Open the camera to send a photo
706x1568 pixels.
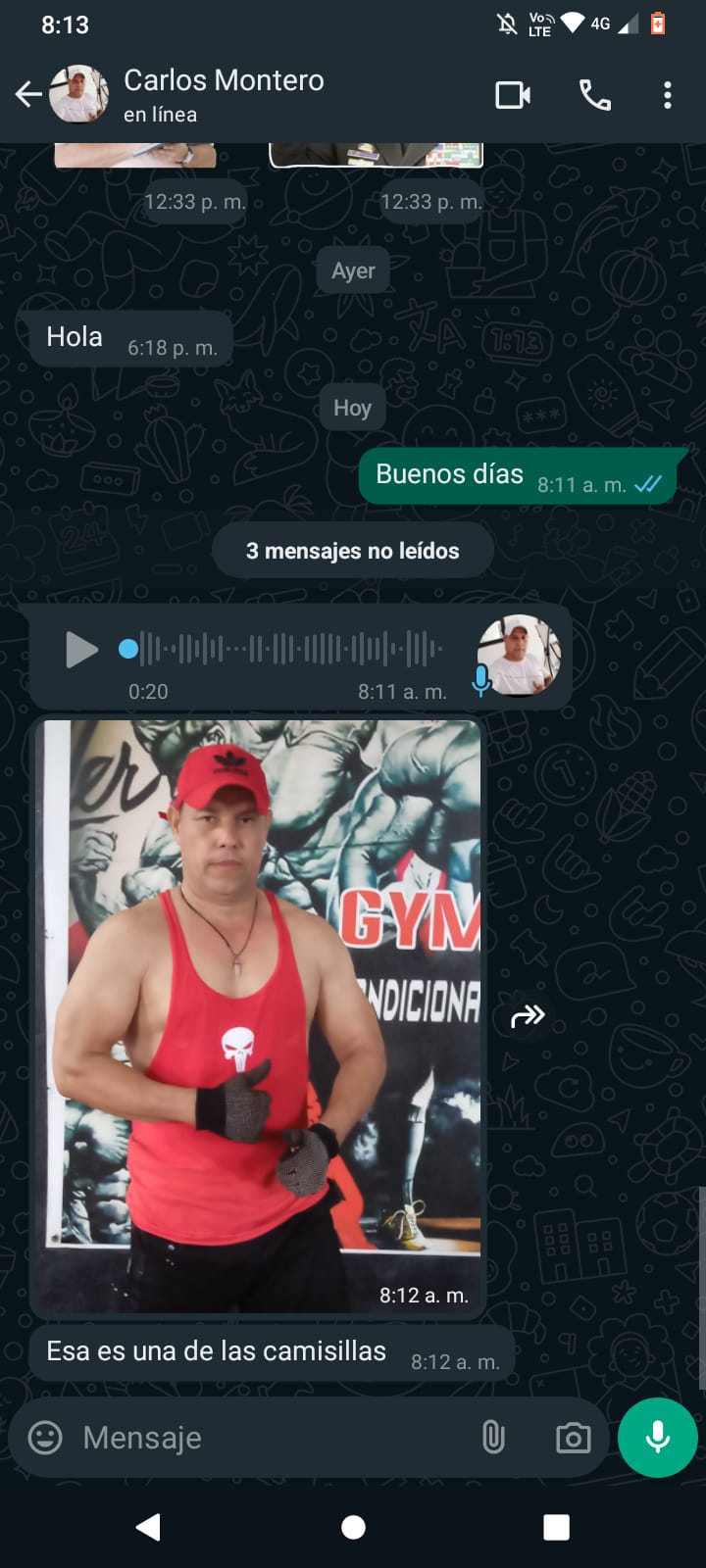coord(573,1438)
